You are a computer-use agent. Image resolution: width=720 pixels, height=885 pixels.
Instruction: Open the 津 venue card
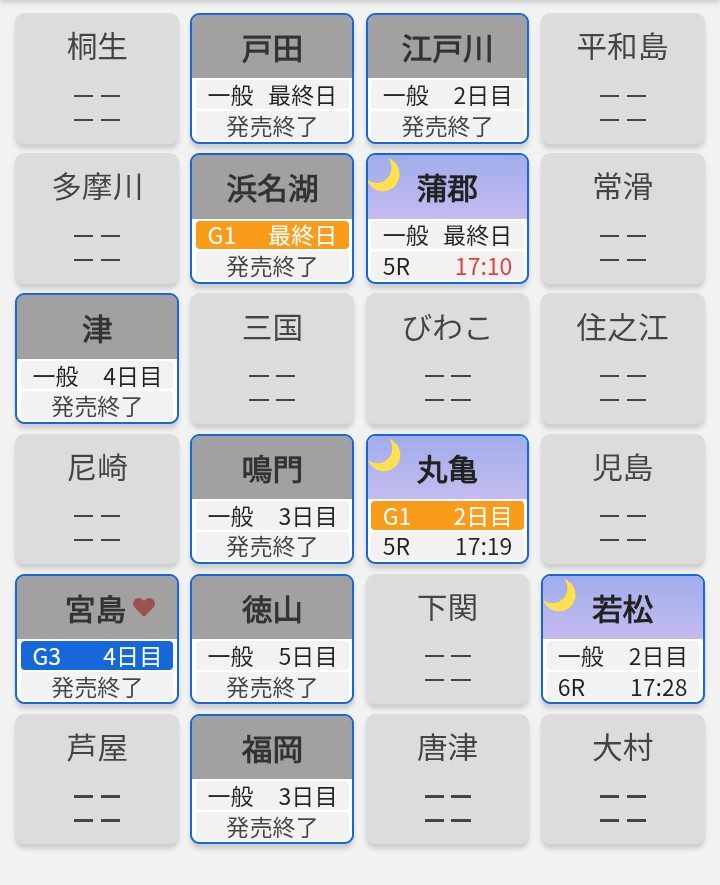coord(97,359)
